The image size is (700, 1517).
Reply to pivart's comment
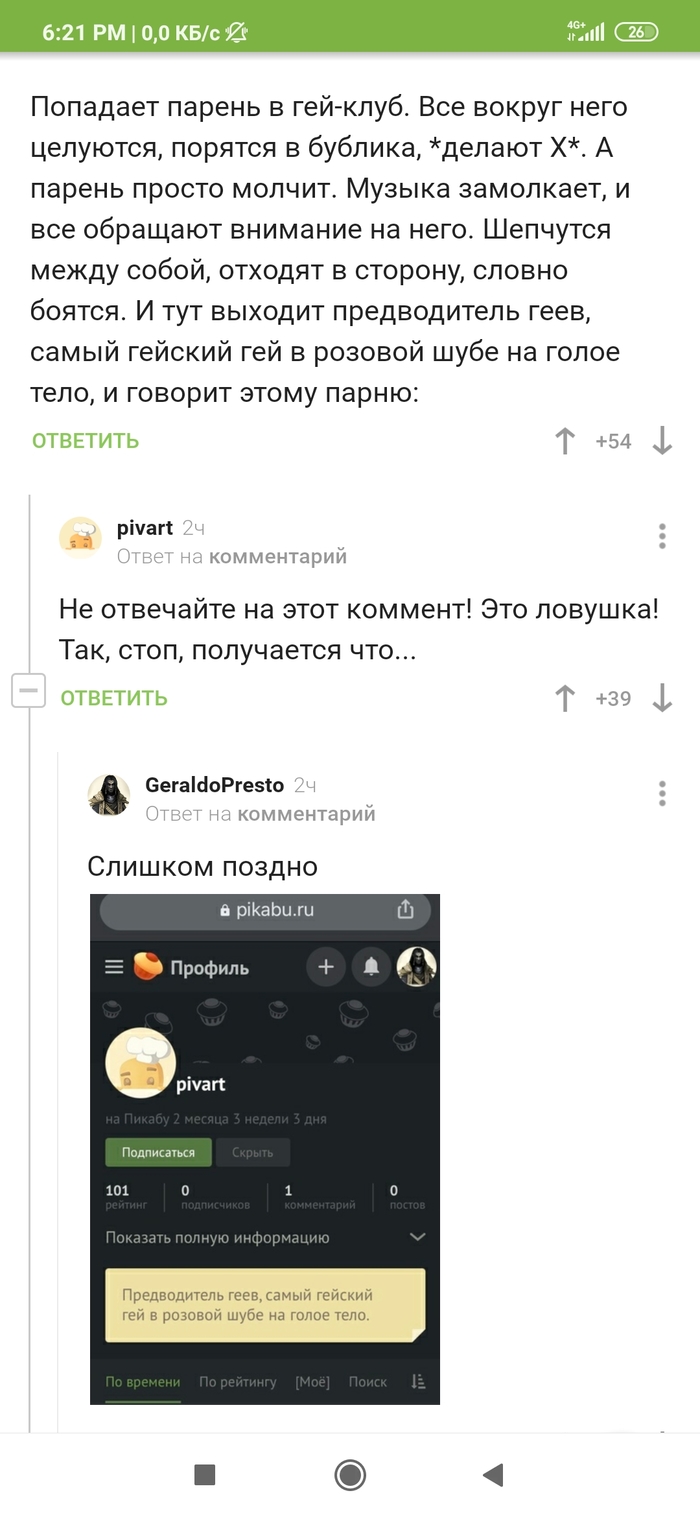[113, 698]
